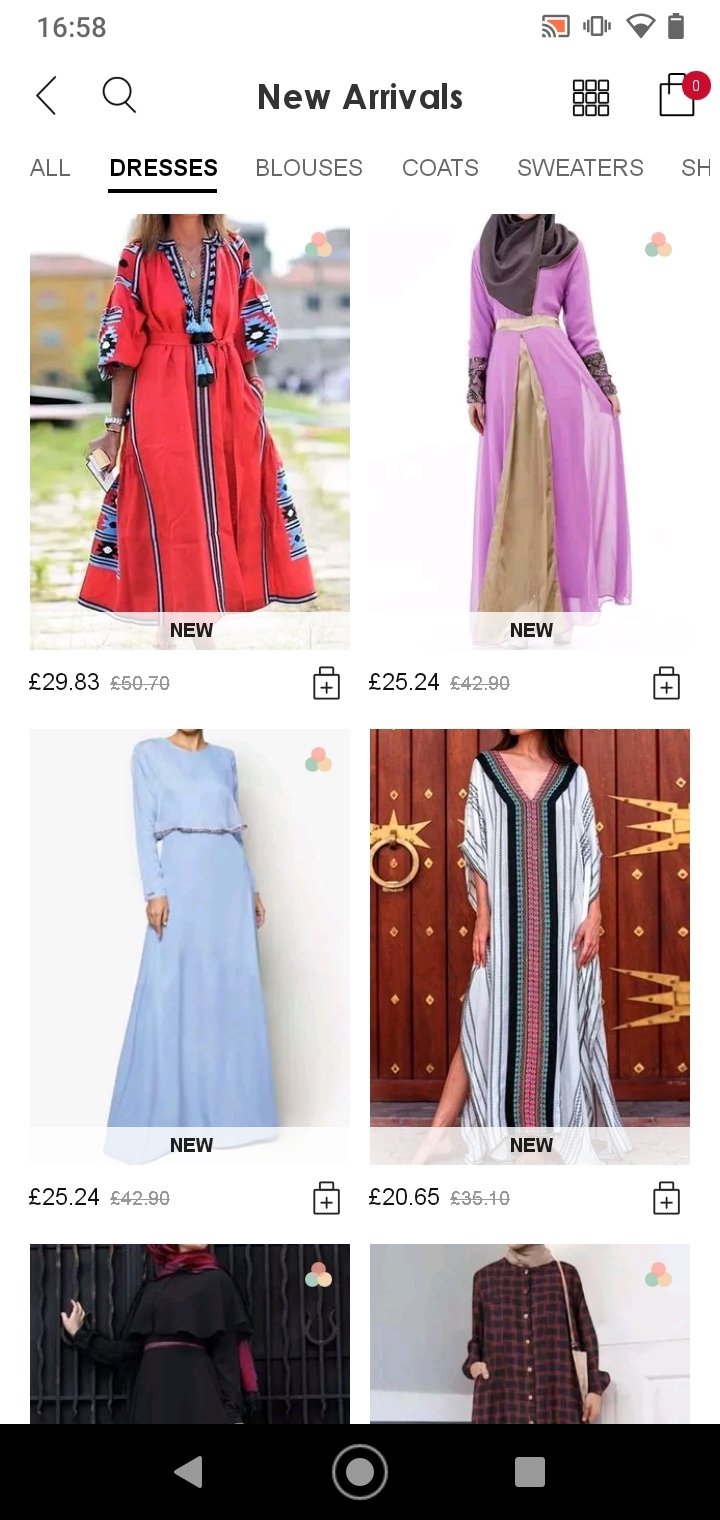Switch to the BLOUSES tab
The image size is (720, 1520).
(309, 168)
